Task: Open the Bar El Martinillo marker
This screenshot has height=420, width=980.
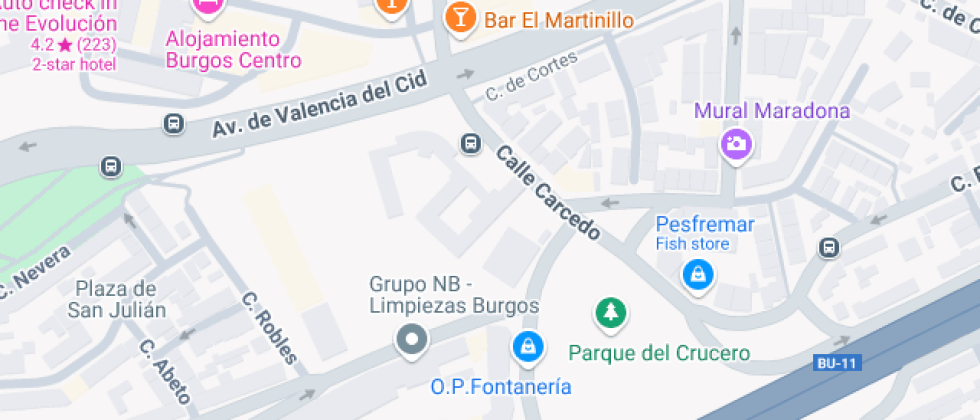Action: 459,17
